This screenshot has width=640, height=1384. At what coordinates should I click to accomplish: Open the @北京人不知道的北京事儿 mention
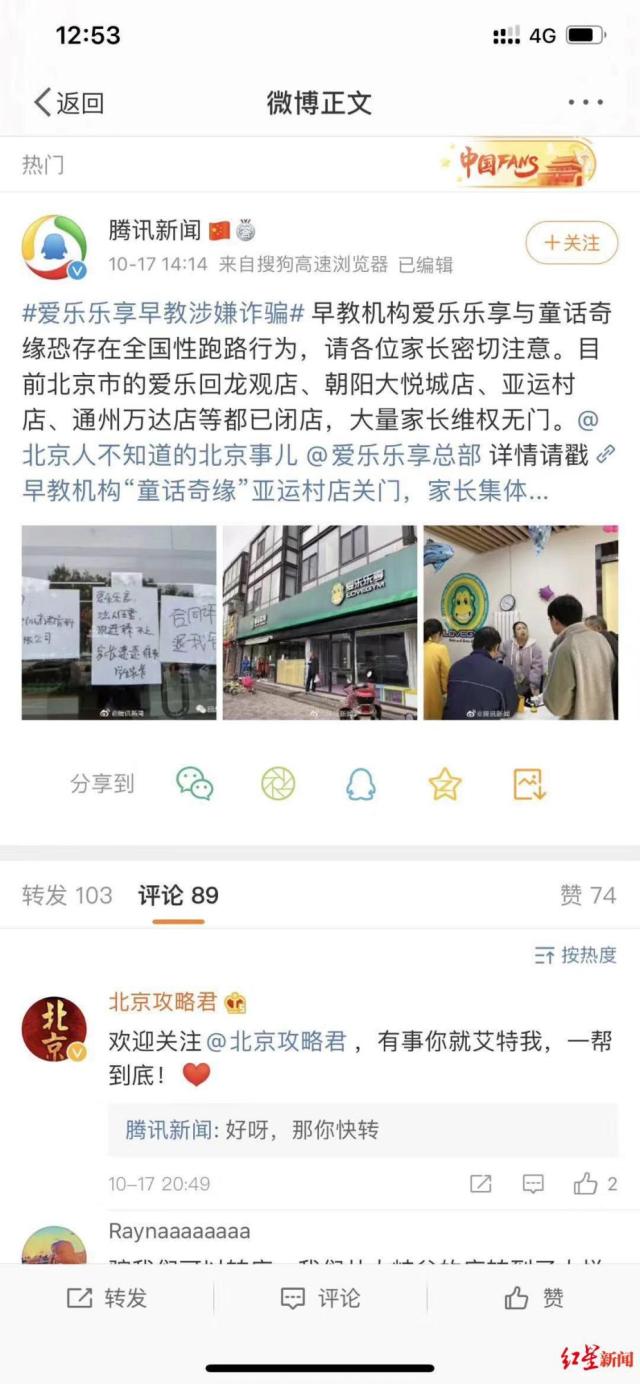coord(160,455)
